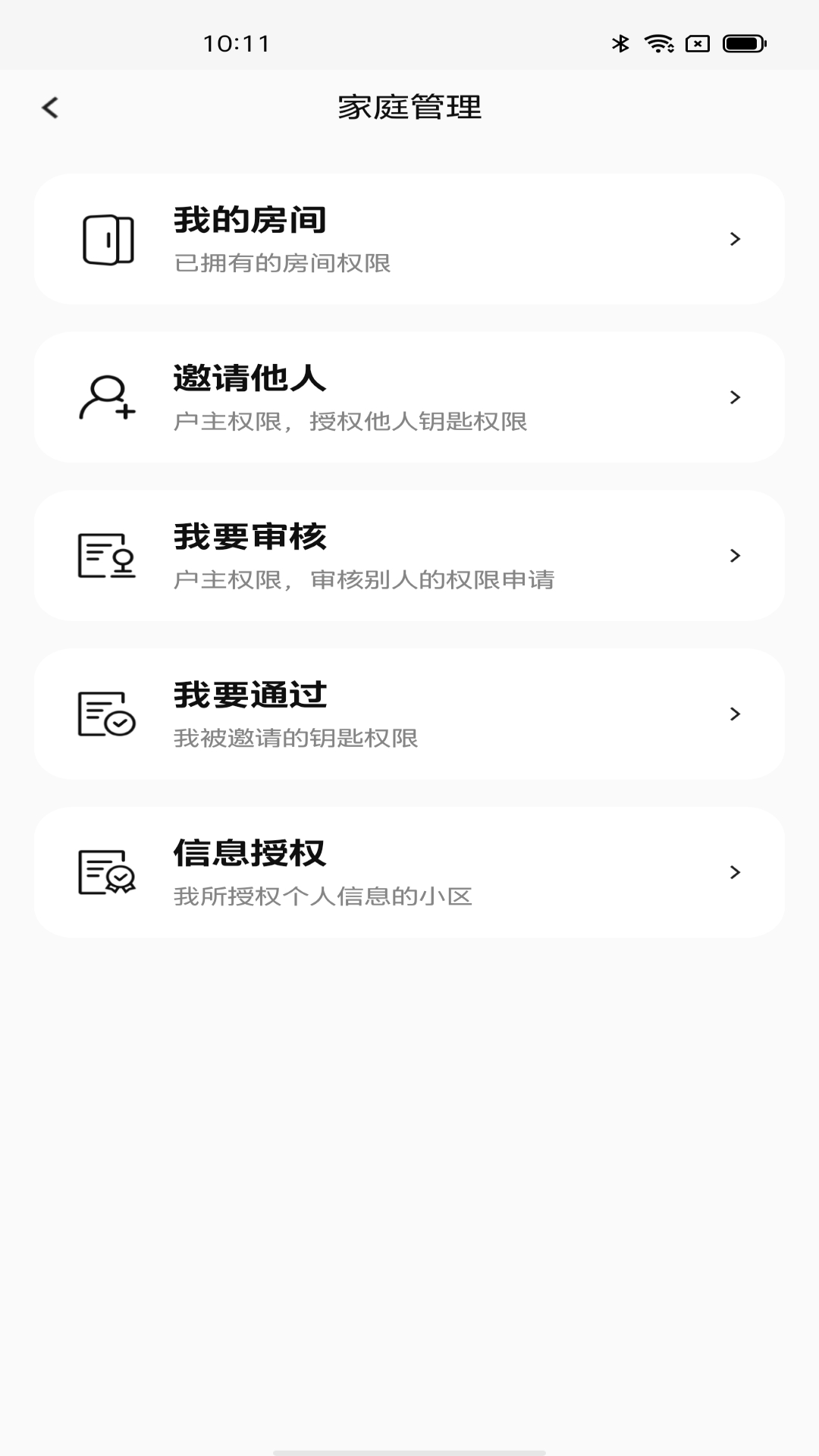Tap the add-person icon for 邀请他人
819x1456 pixels.
click(x=106, y=398)
